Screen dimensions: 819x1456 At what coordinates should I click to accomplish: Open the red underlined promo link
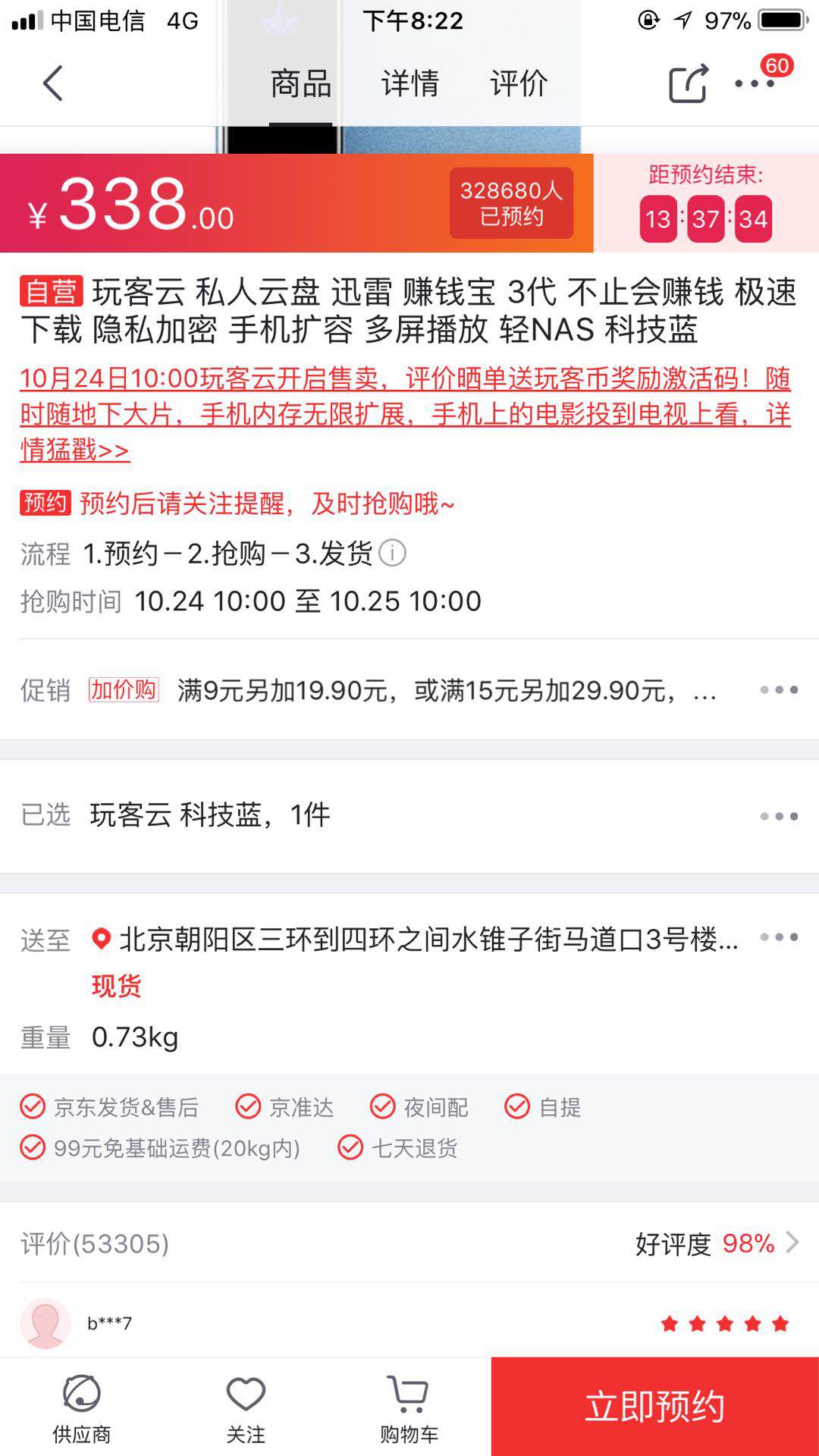tap(405, 414)
